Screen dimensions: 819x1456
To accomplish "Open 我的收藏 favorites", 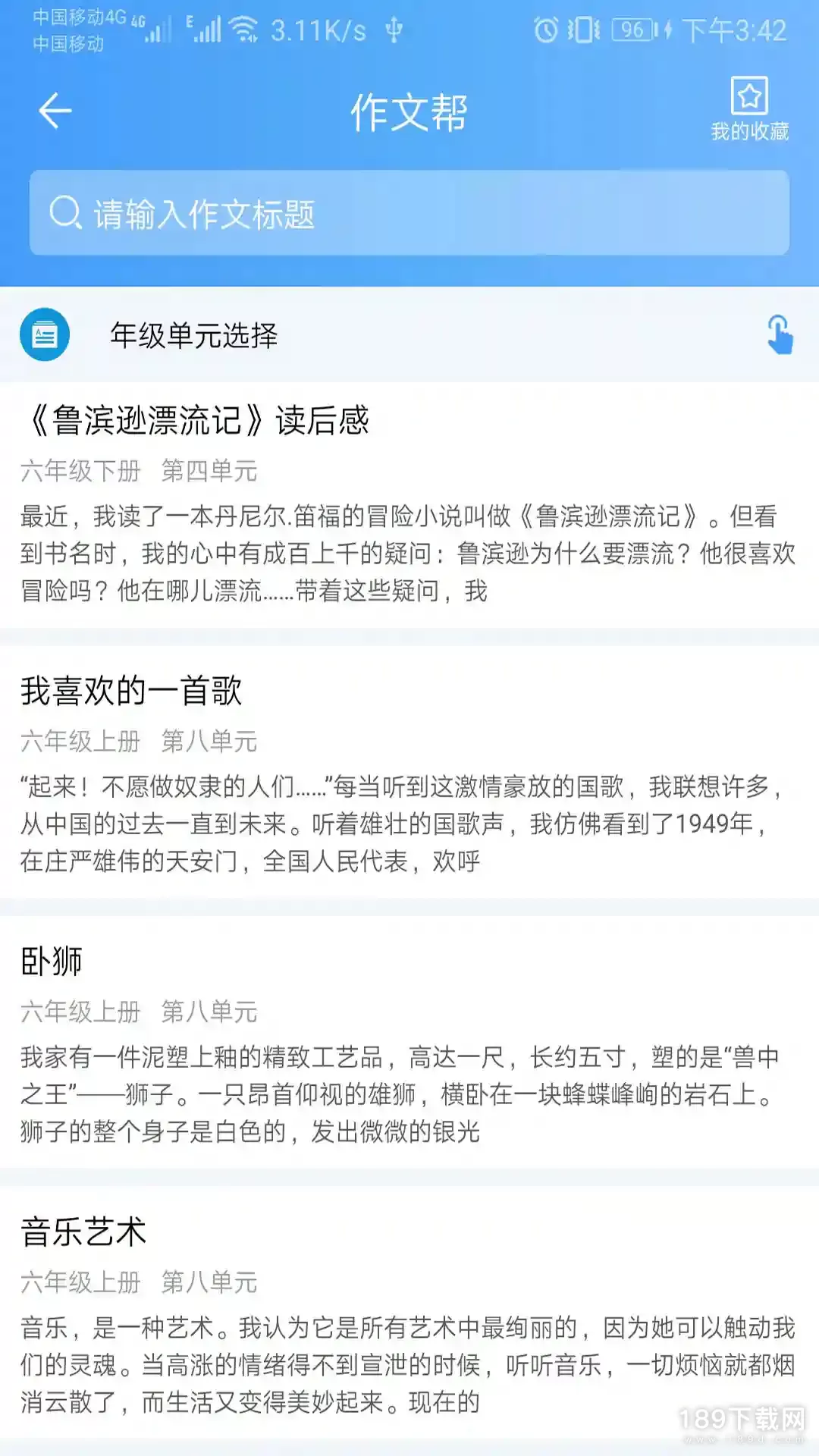I will (749, 109).
